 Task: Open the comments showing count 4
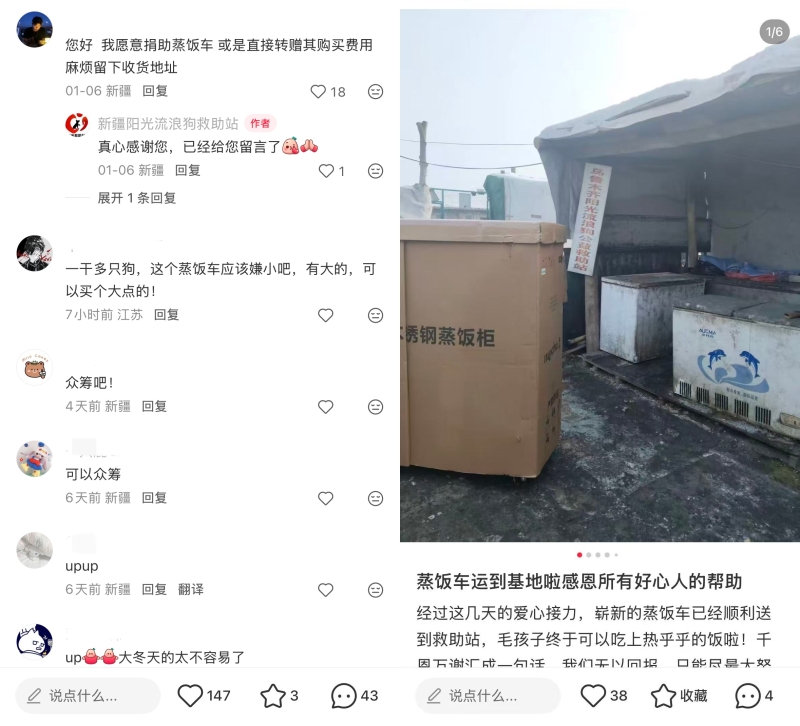[x=747, y=695]
